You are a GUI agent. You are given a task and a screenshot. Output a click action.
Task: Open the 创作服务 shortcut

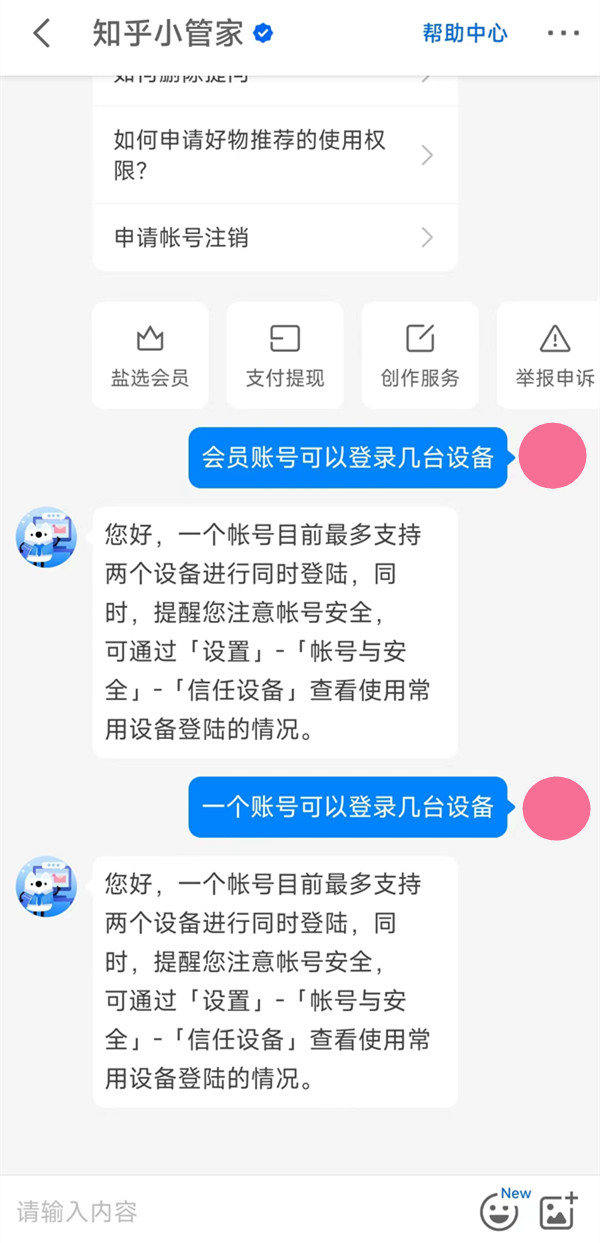420,355
